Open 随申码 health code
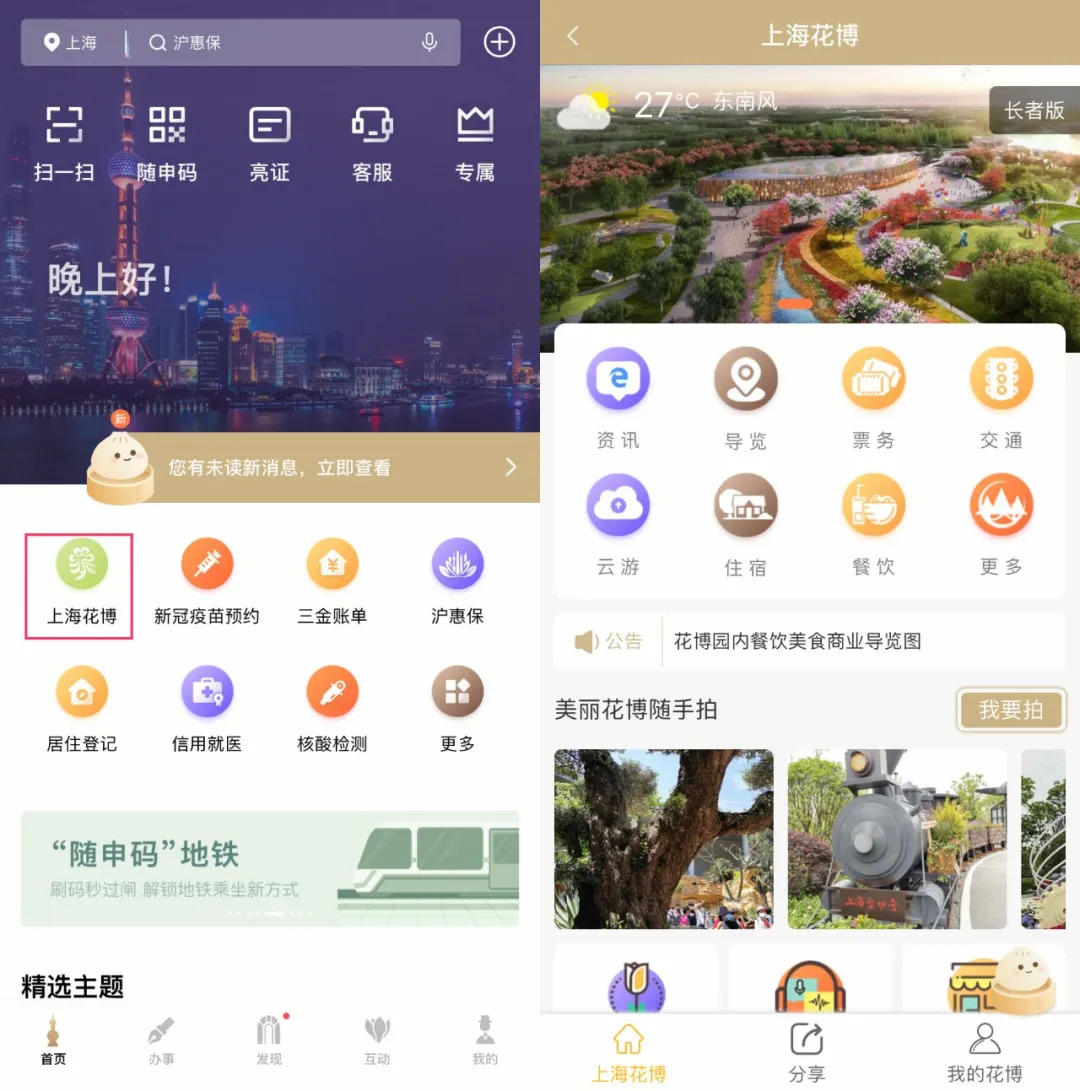1080x1091 pixels. pos(167,144)
